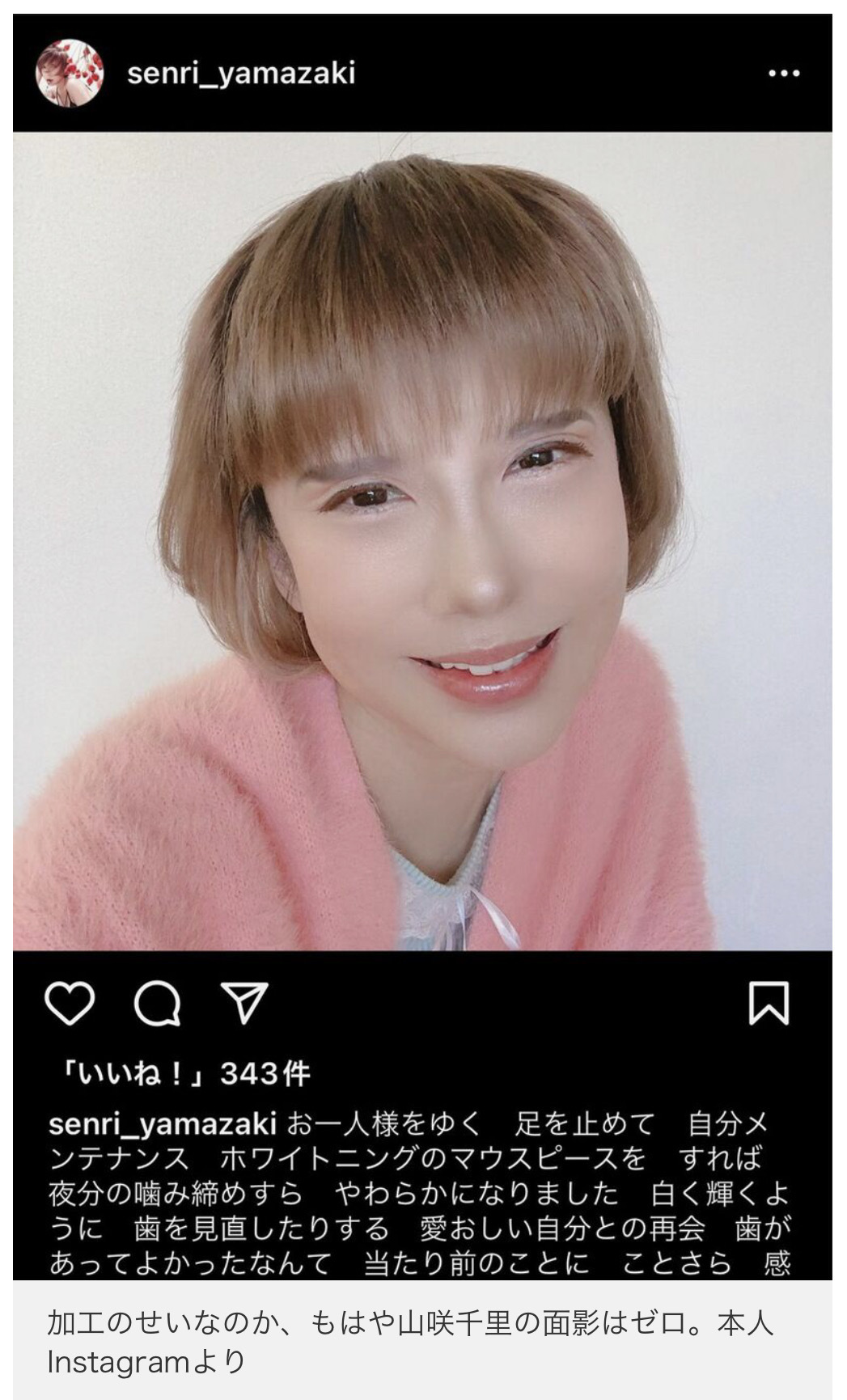This screenshot has width=847, height=1400.
Task: Save the post with the bookmark icon
Action: 768,1004
